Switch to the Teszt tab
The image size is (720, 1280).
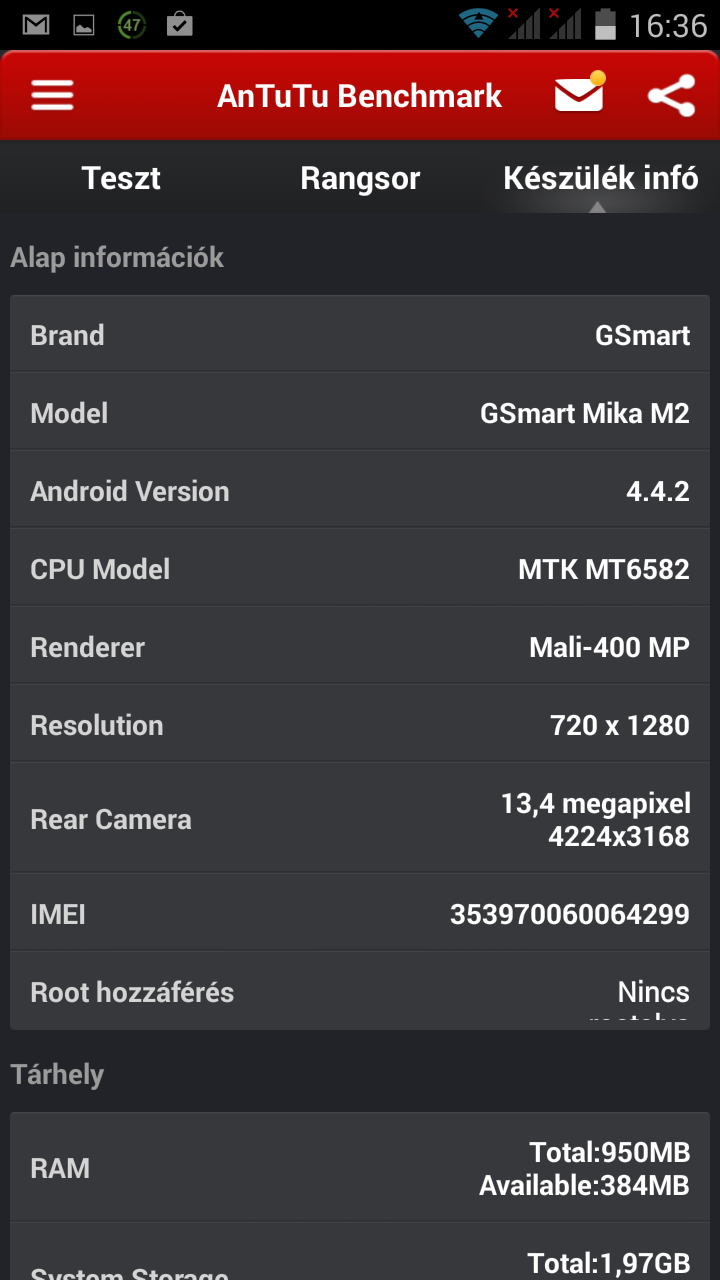pos(120,177)
